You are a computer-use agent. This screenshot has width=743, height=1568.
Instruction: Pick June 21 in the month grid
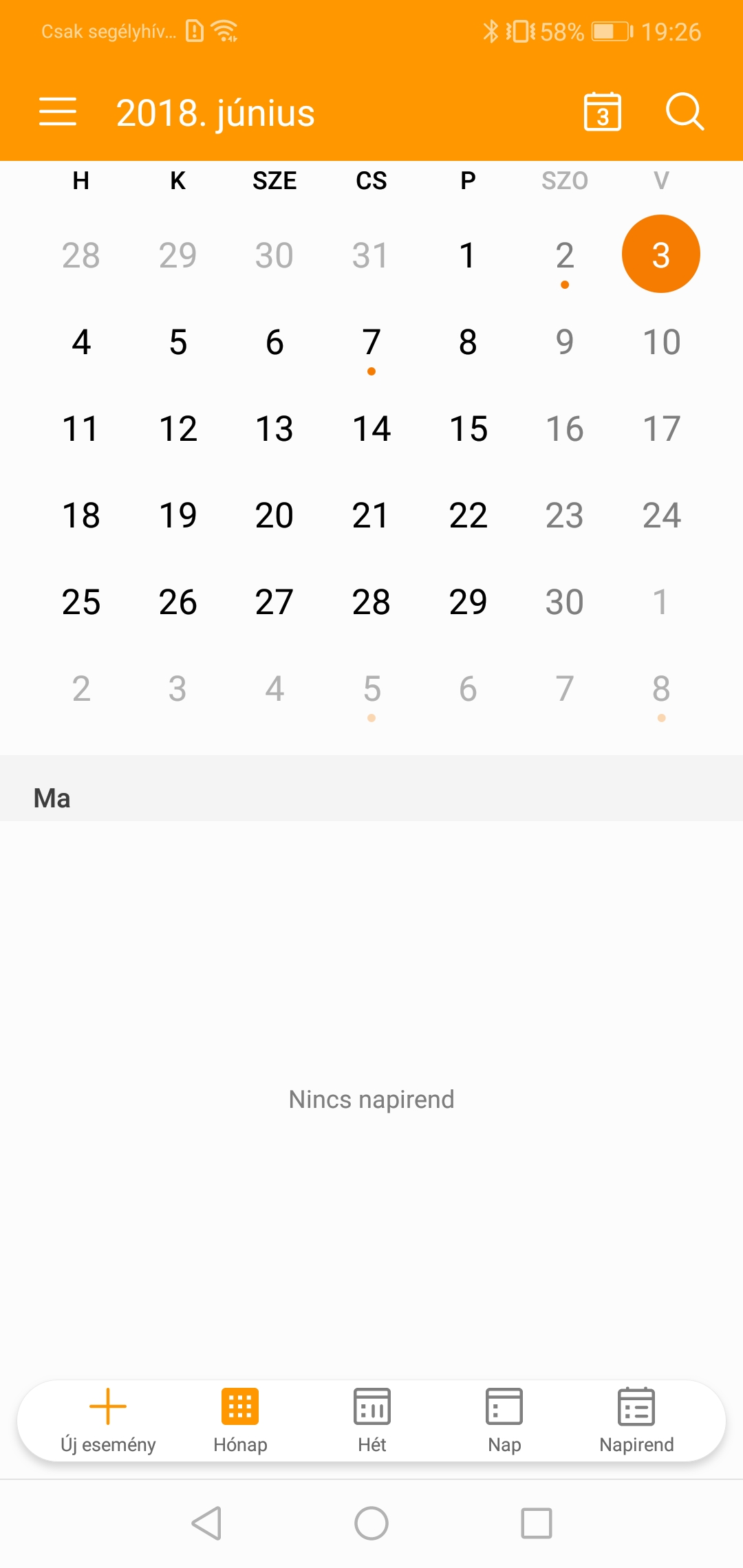(371, 516)
